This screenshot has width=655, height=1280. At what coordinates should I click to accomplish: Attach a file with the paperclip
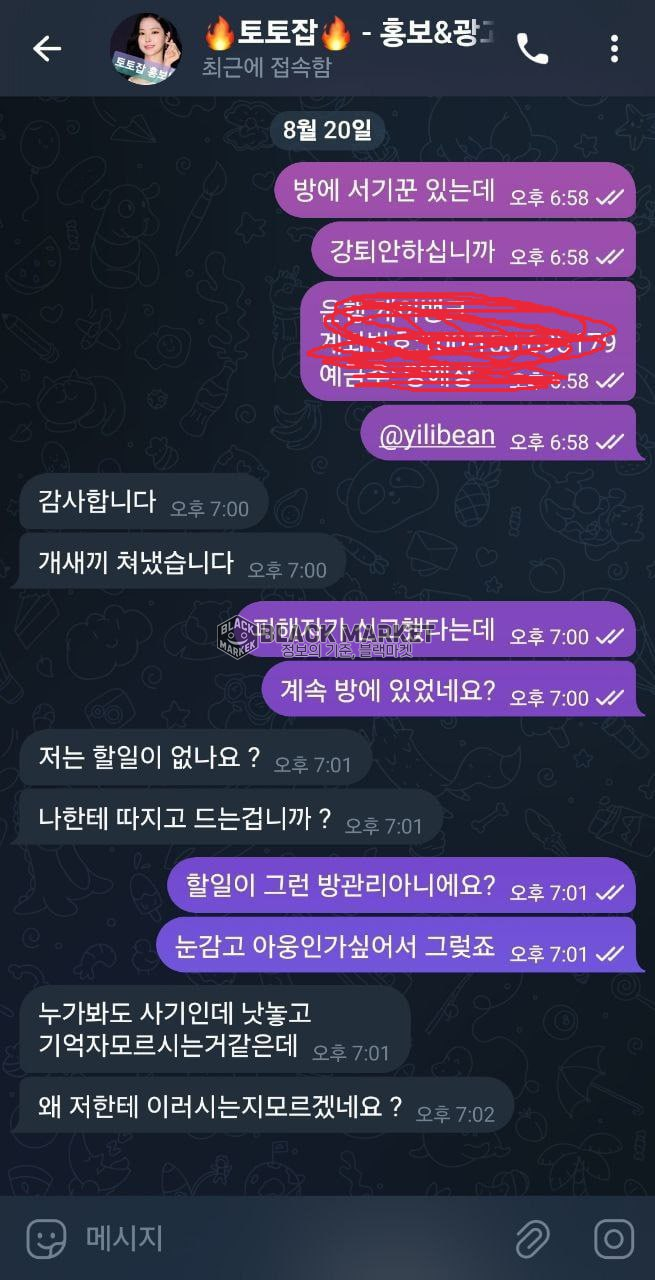[532, 1239]
